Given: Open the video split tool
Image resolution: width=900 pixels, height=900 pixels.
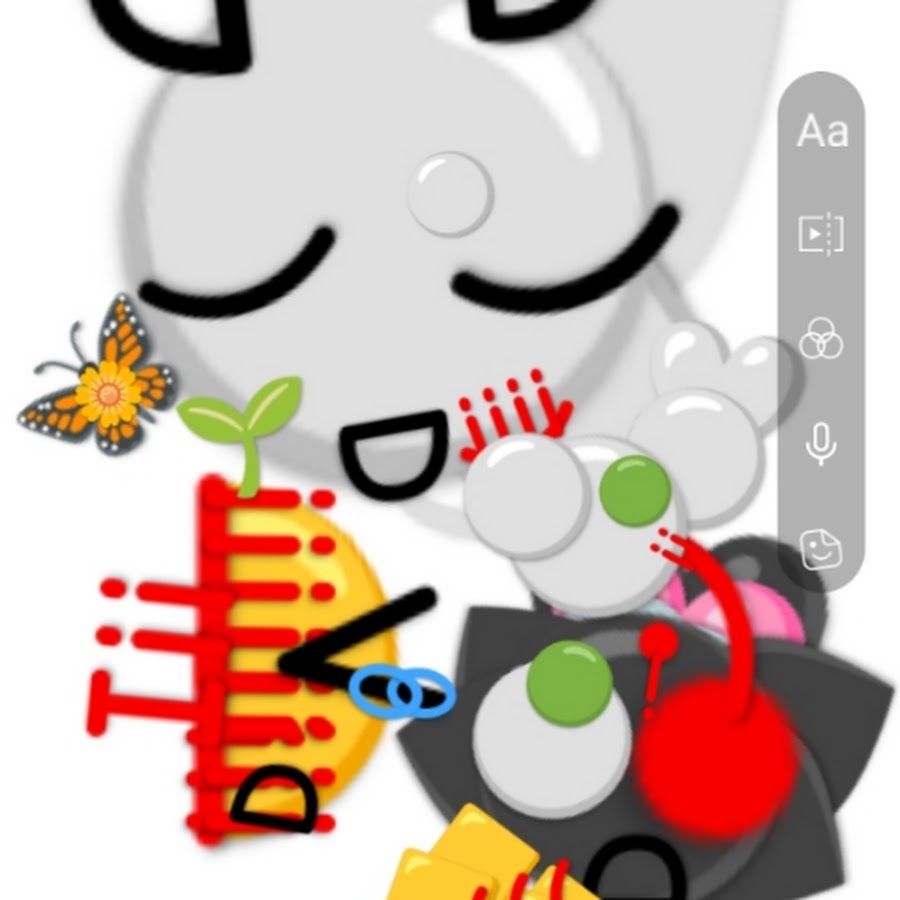Looking at the screenshot, I should point(821,235).
